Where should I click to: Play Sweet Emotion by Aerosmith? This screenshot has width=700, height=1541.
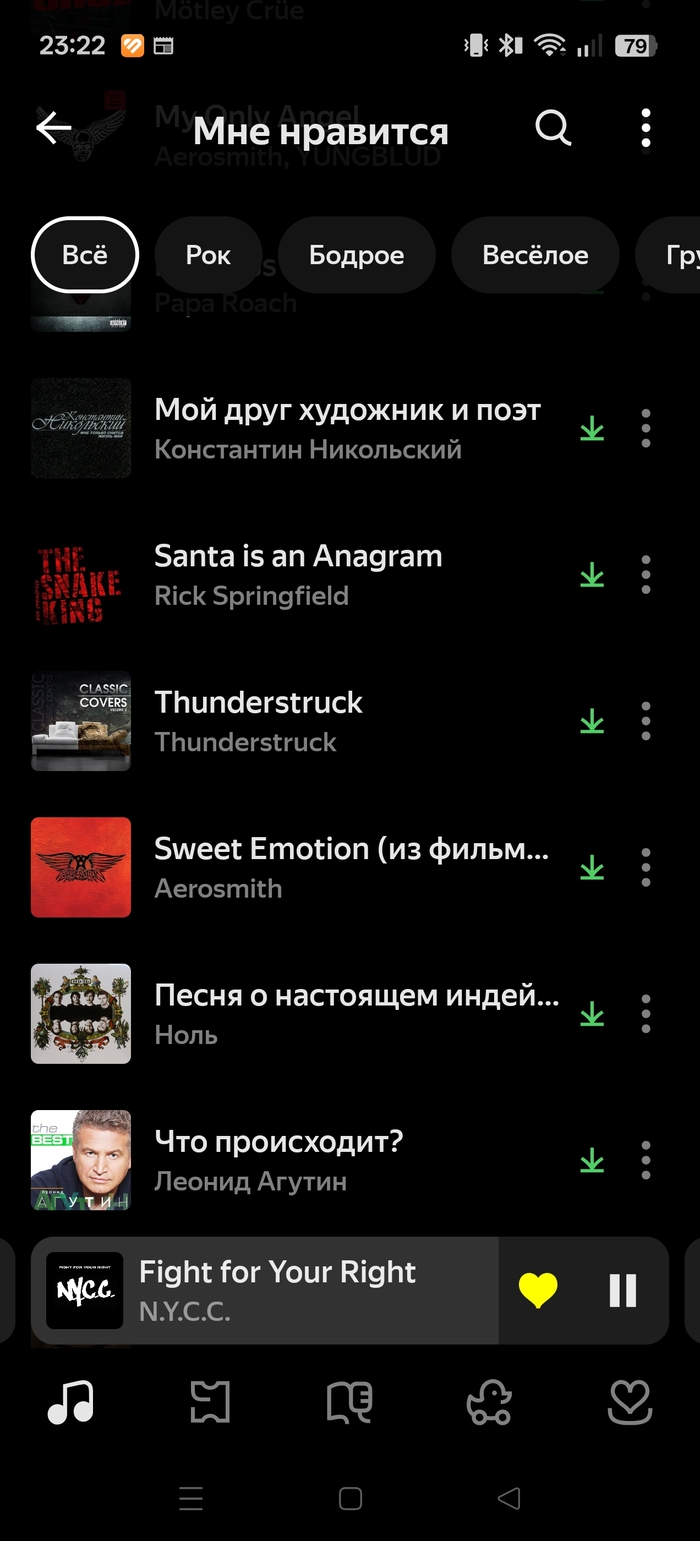tap(300, 867)
